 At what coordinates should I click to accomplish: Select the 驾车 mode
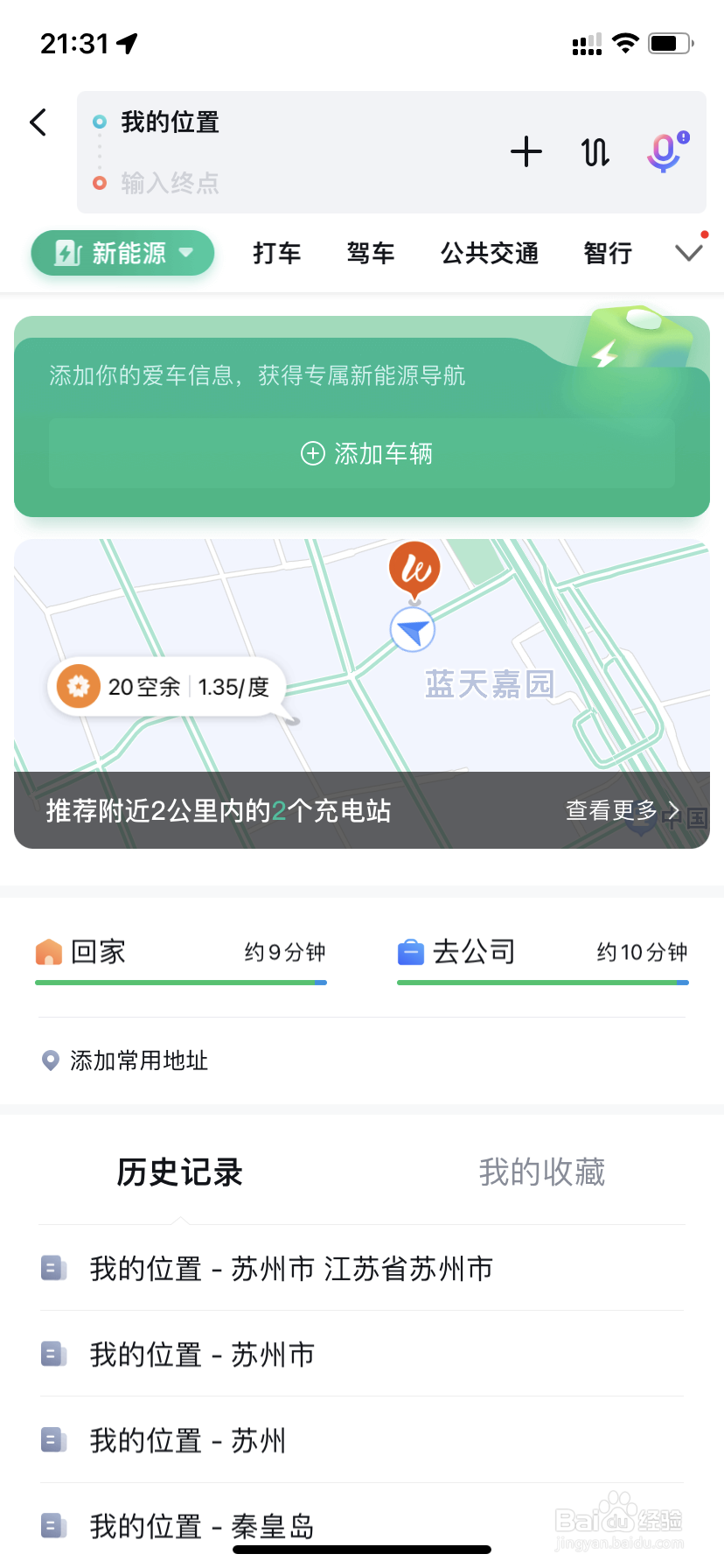click(x=371, y=253)
